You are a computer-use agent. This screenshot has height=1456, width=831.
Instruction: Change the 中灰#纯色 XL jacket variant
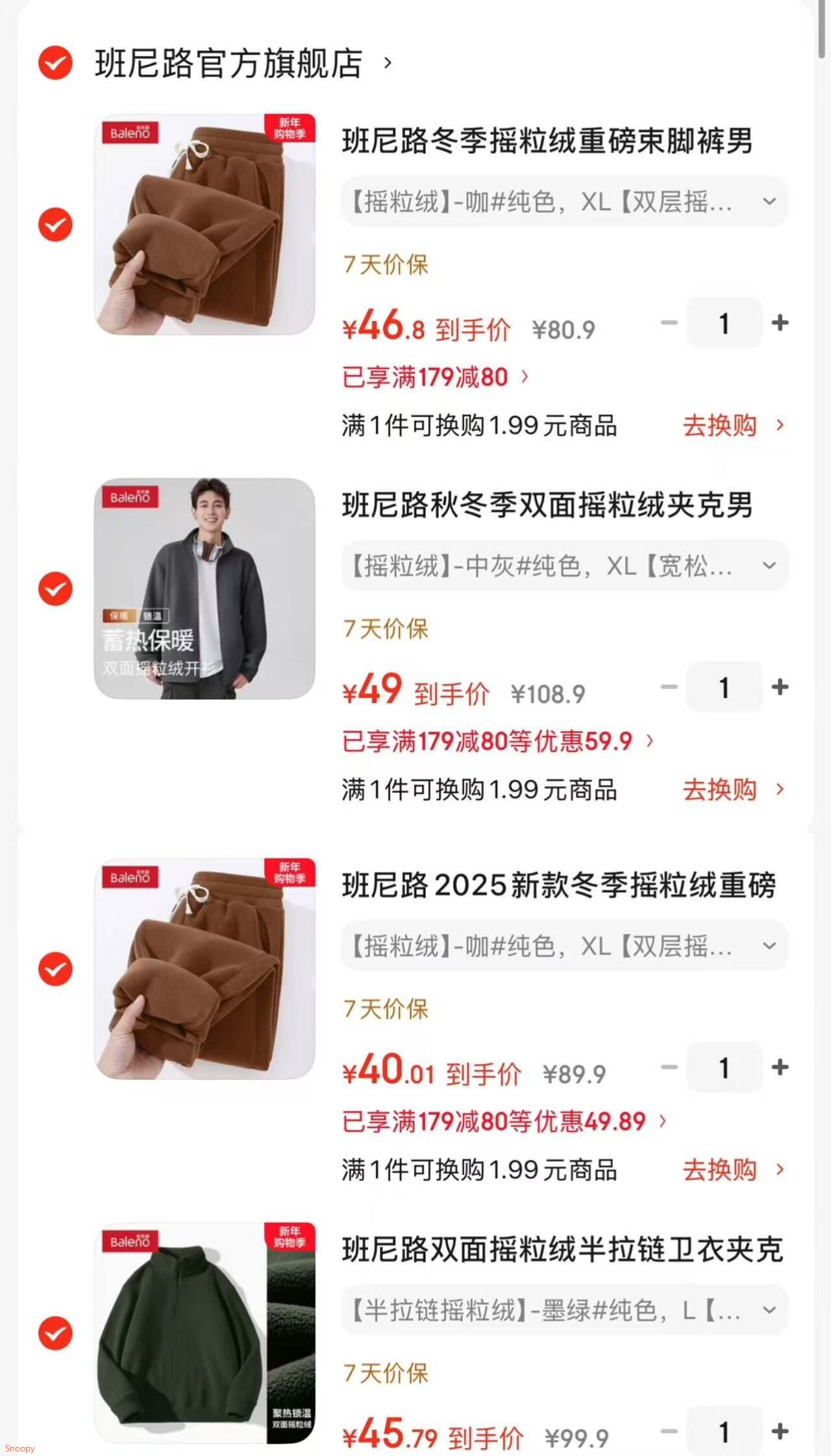coord(564,566)
